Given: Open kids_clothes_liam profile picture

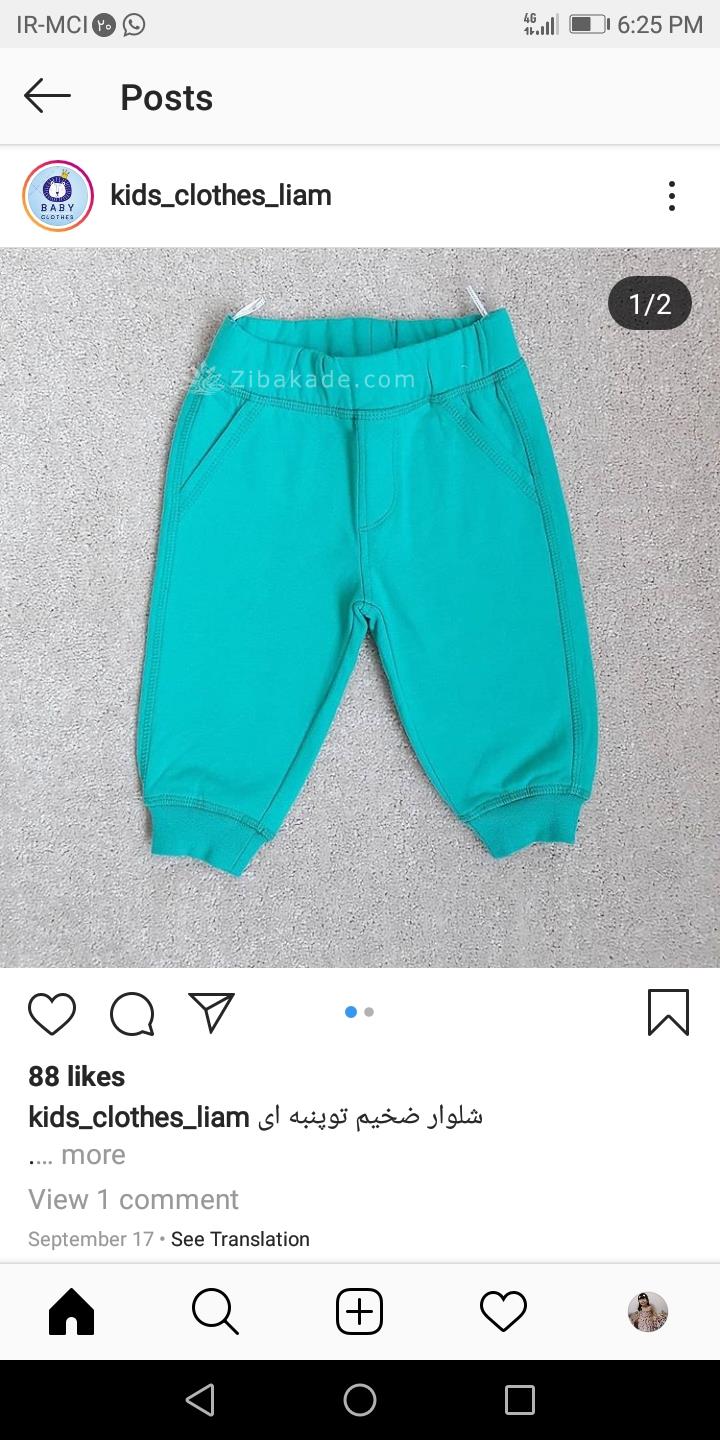Looking at the screenshot, I should (x=58, y=196).
